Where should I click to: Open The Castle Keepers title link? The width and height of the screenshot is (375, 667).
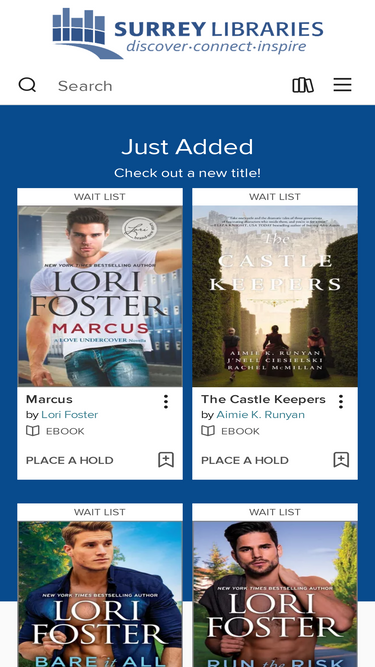[263, 399]
